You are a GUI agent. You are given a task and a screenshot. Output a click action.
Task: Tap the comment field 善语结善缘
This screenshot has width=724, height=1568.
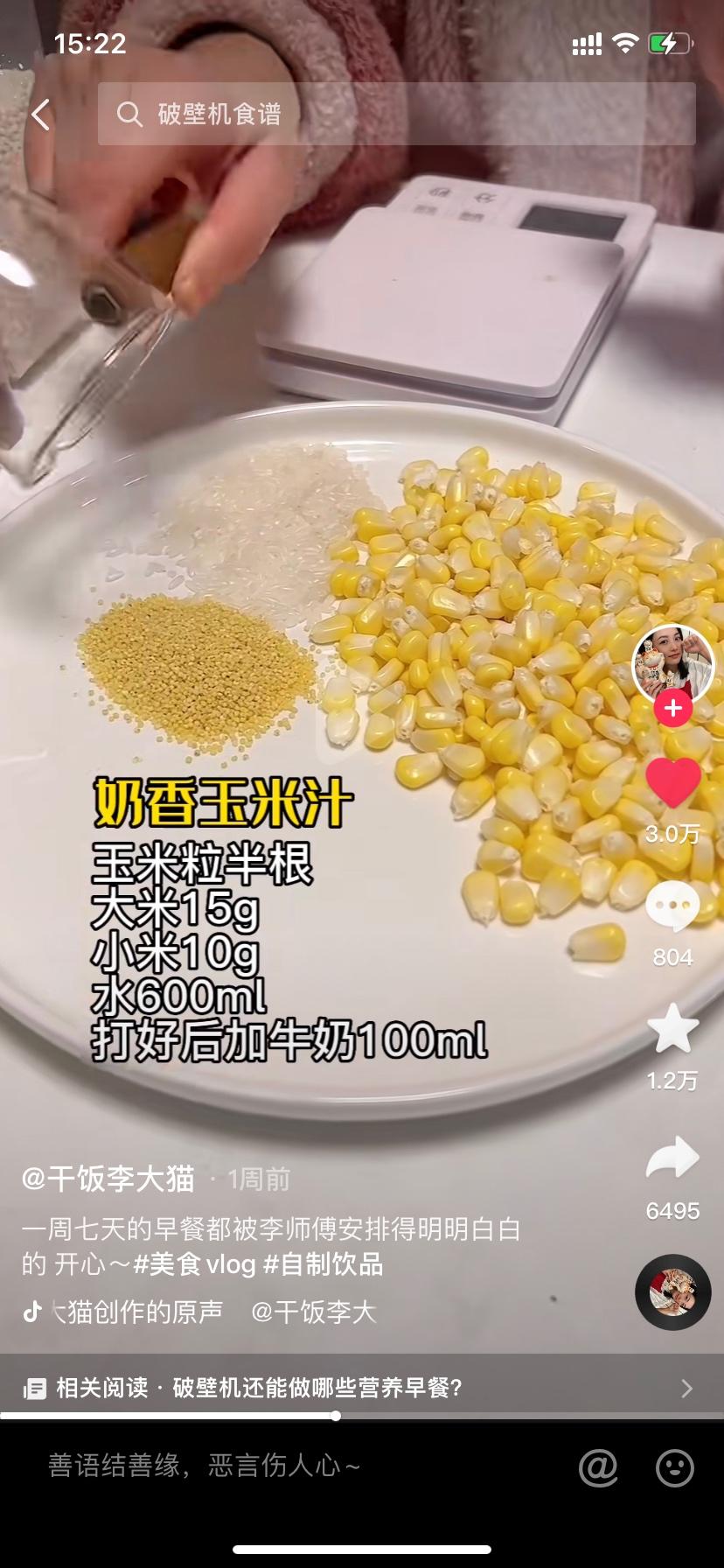click(262, 1466)
